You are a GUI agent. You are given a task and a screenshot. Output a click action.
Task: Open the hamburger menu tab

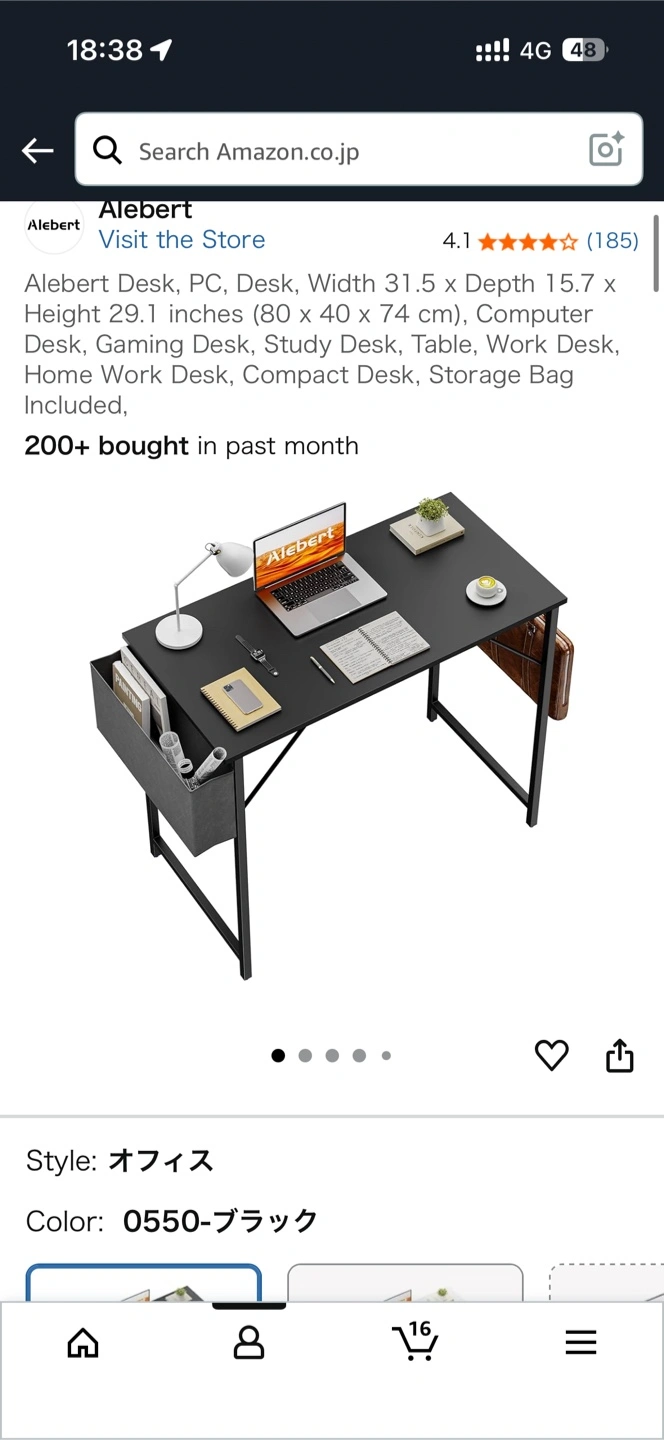581,1343
